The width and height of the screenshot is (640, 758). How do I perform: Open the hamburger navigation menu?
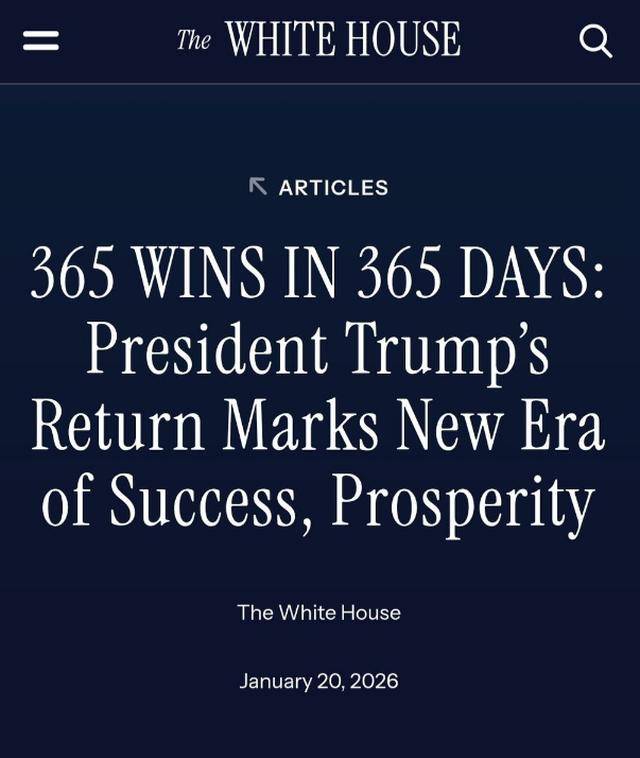[x=41, y=41]
